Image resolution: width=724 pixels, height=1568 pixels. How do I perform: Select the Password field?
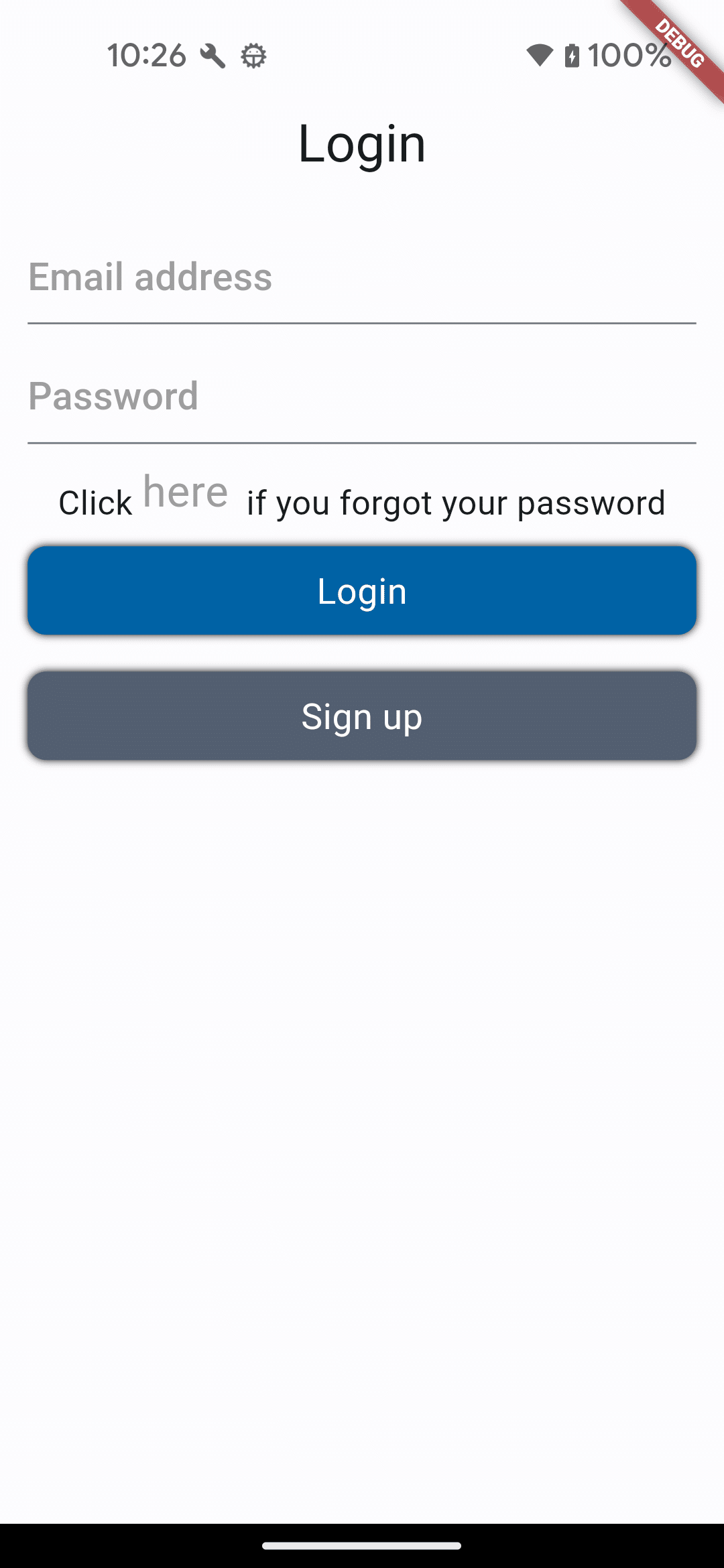(362, 397)
